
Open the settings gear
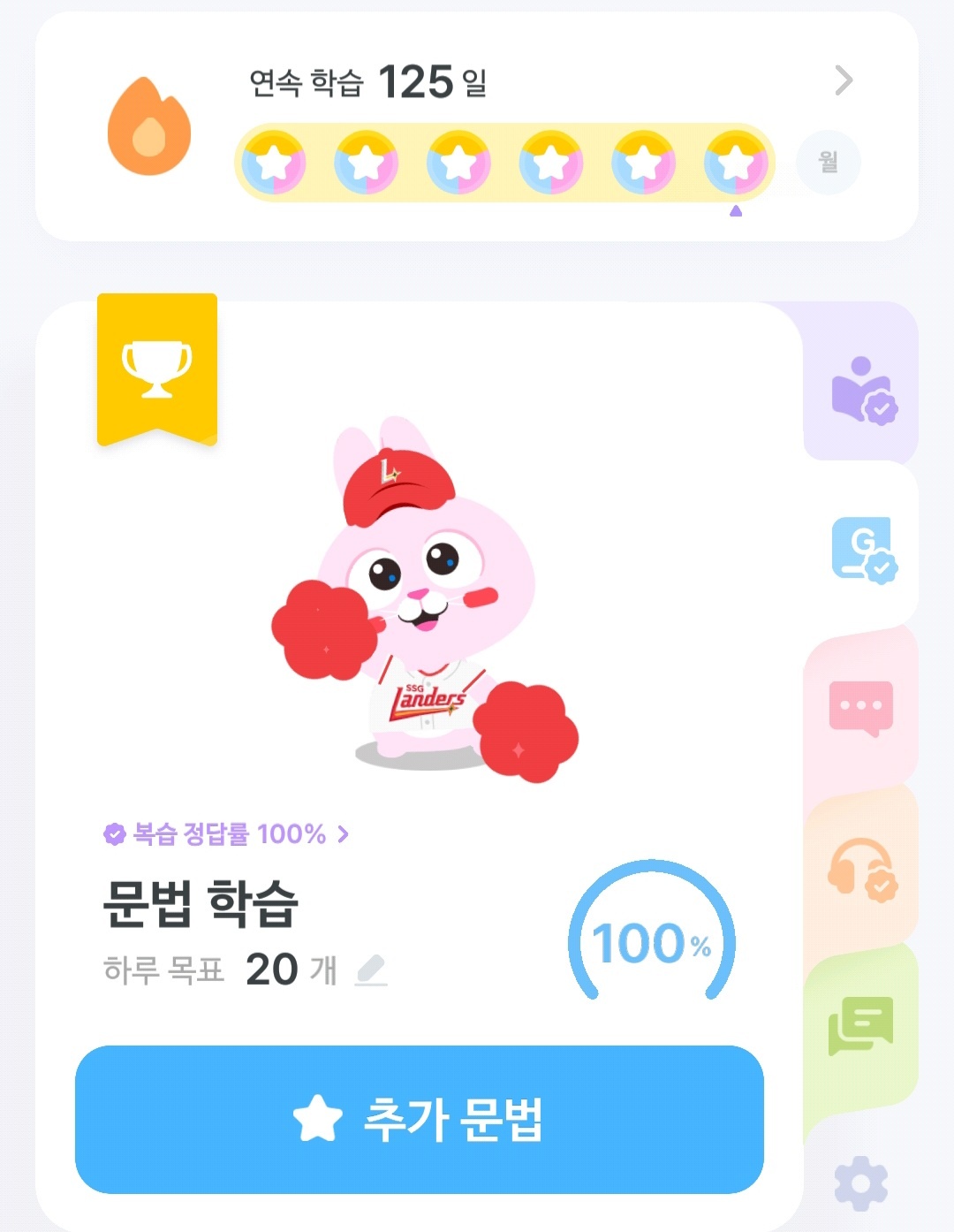[860, 1183]
